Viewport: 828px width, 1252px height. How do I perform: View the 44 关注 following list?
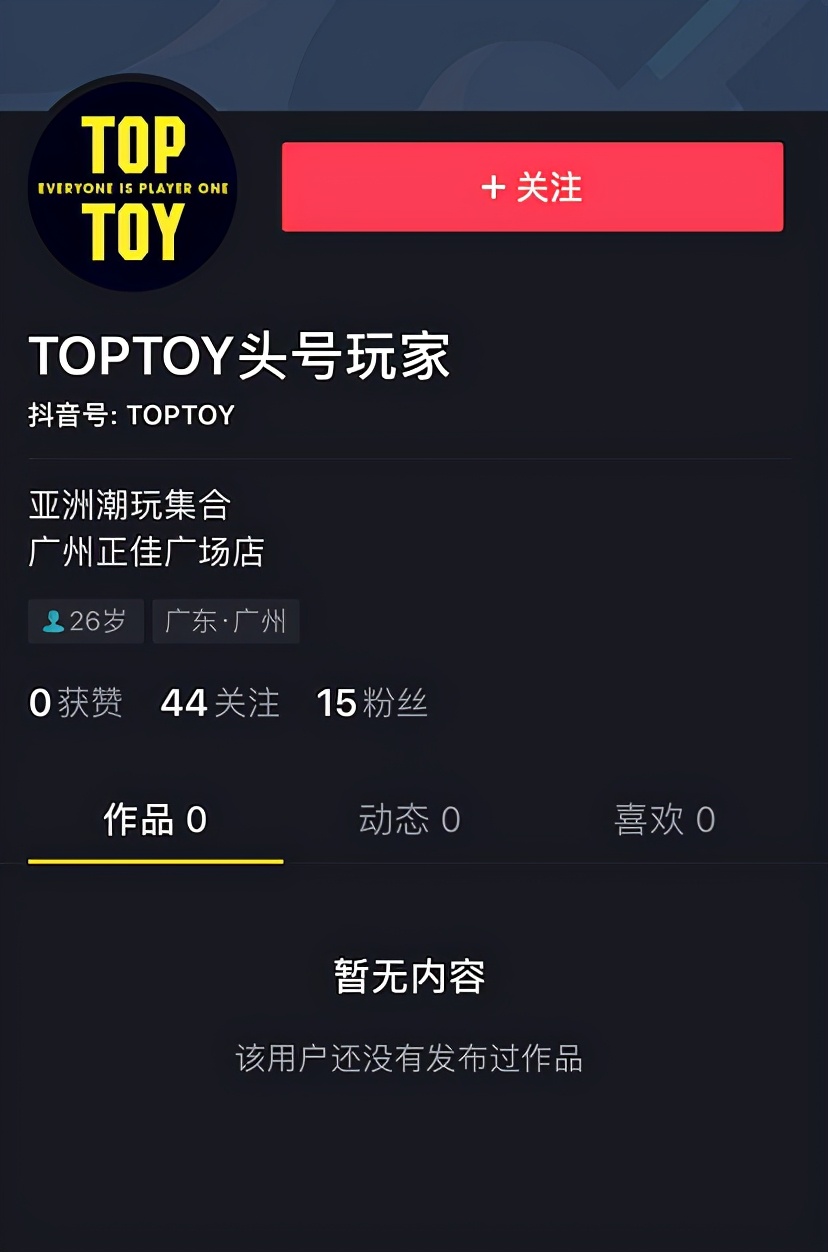pos(220,703)
